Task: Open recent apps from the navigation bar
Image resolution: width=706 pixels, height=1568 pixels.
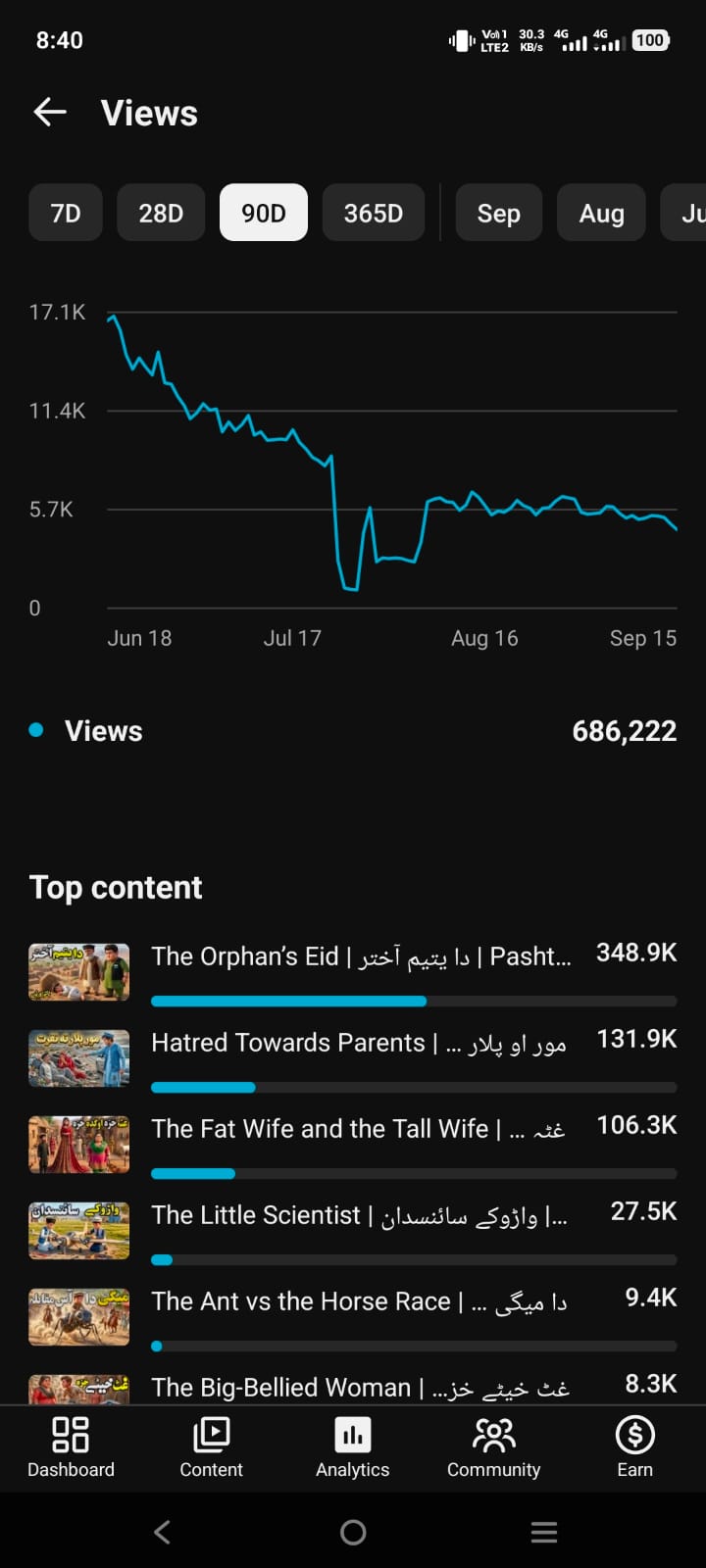Action: click(543, 1532)
